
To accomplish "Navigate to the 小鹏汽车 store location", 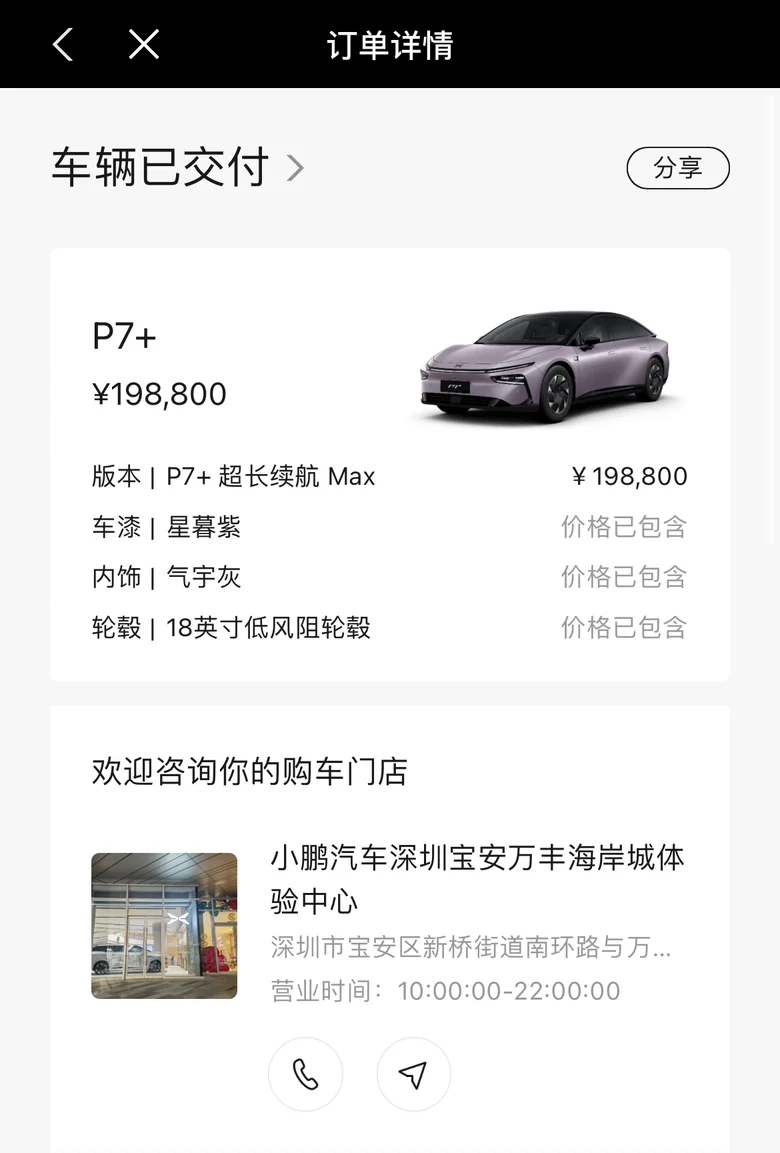I will click(x=413, y=1075).
